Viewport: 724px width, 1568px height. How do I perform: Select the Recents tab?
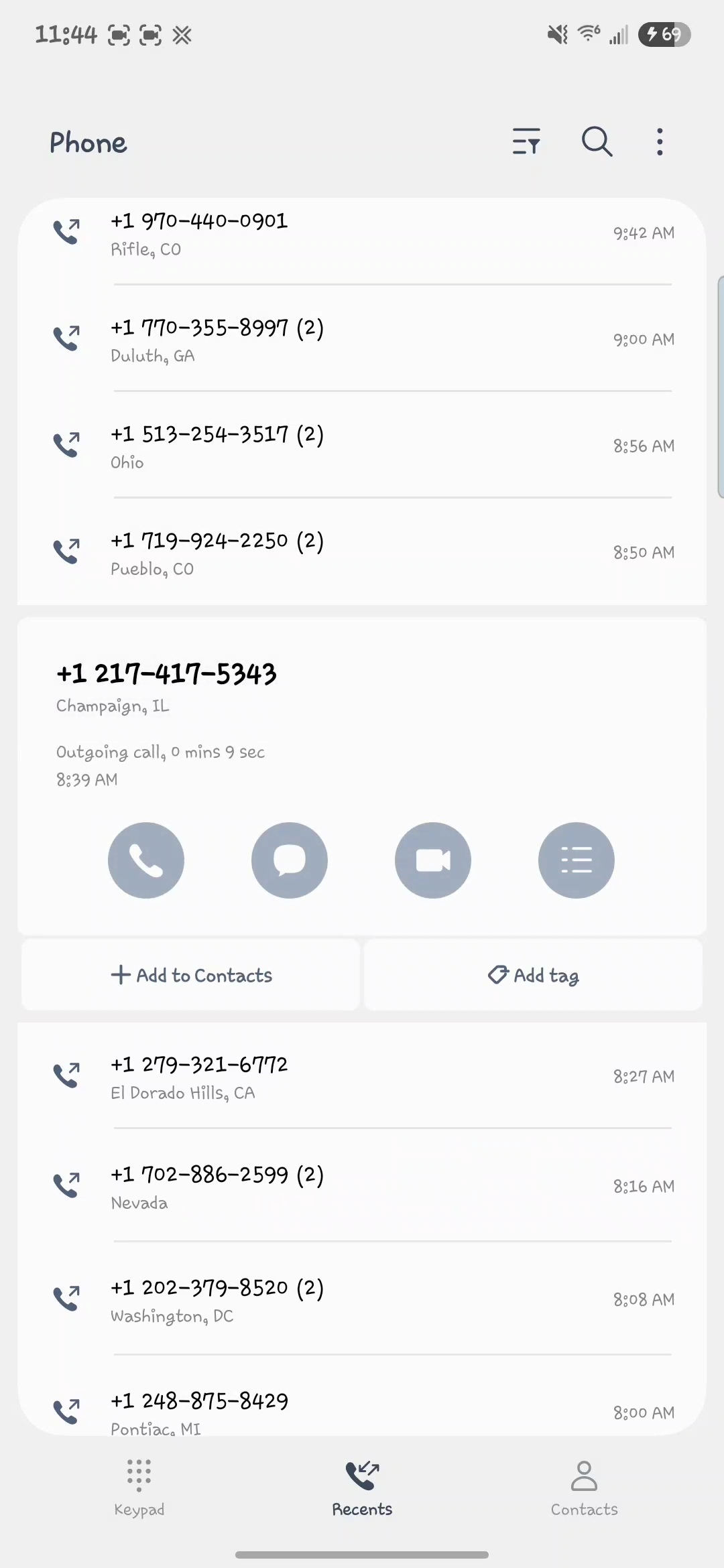pos(362,1488)
